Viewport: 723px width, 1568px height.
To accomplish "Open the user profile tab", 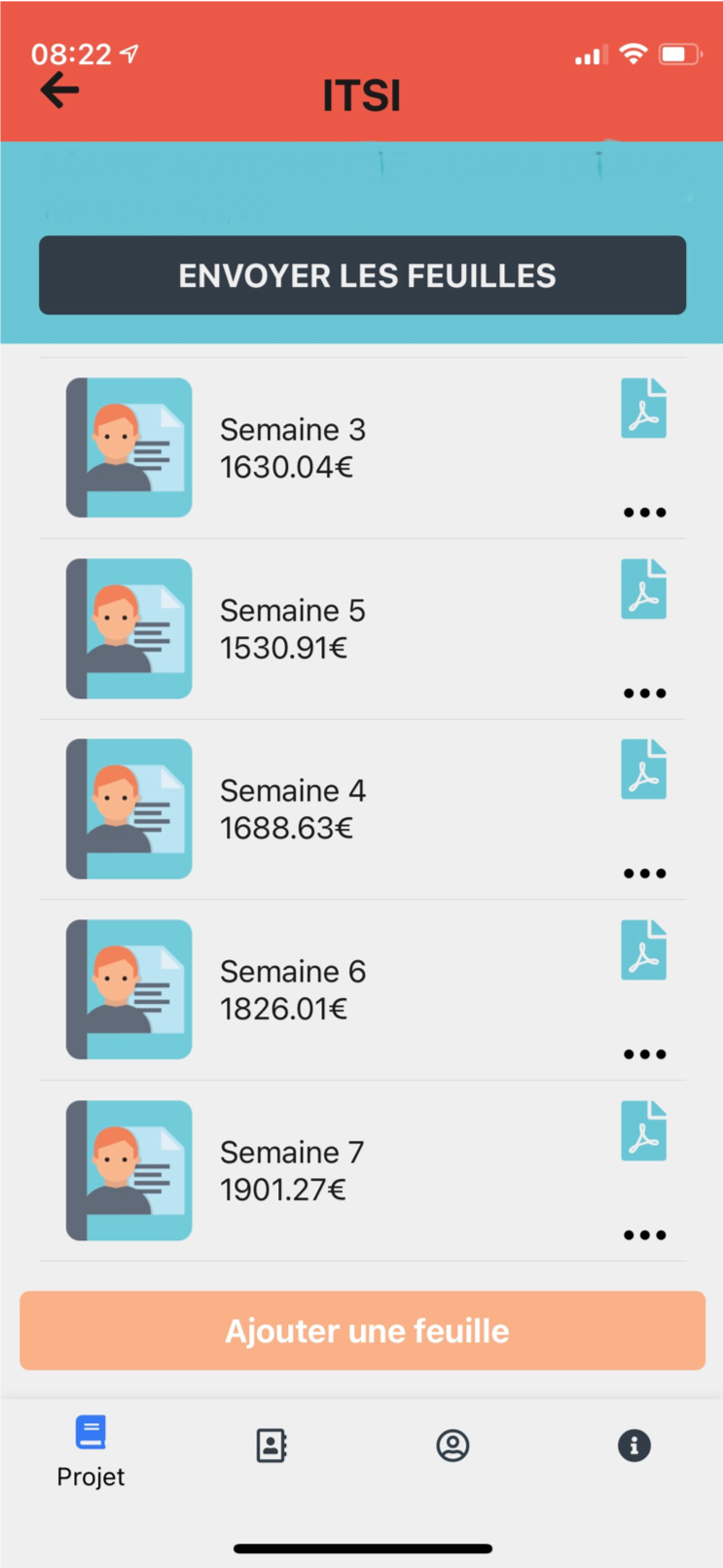I will point(452,1445).
